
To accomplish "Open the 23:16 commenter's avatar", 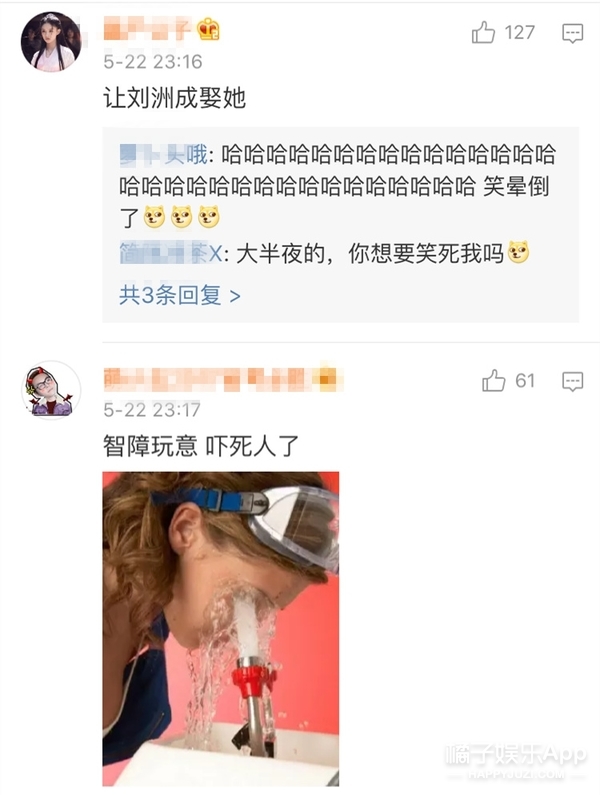I will [x=50, y=42].
